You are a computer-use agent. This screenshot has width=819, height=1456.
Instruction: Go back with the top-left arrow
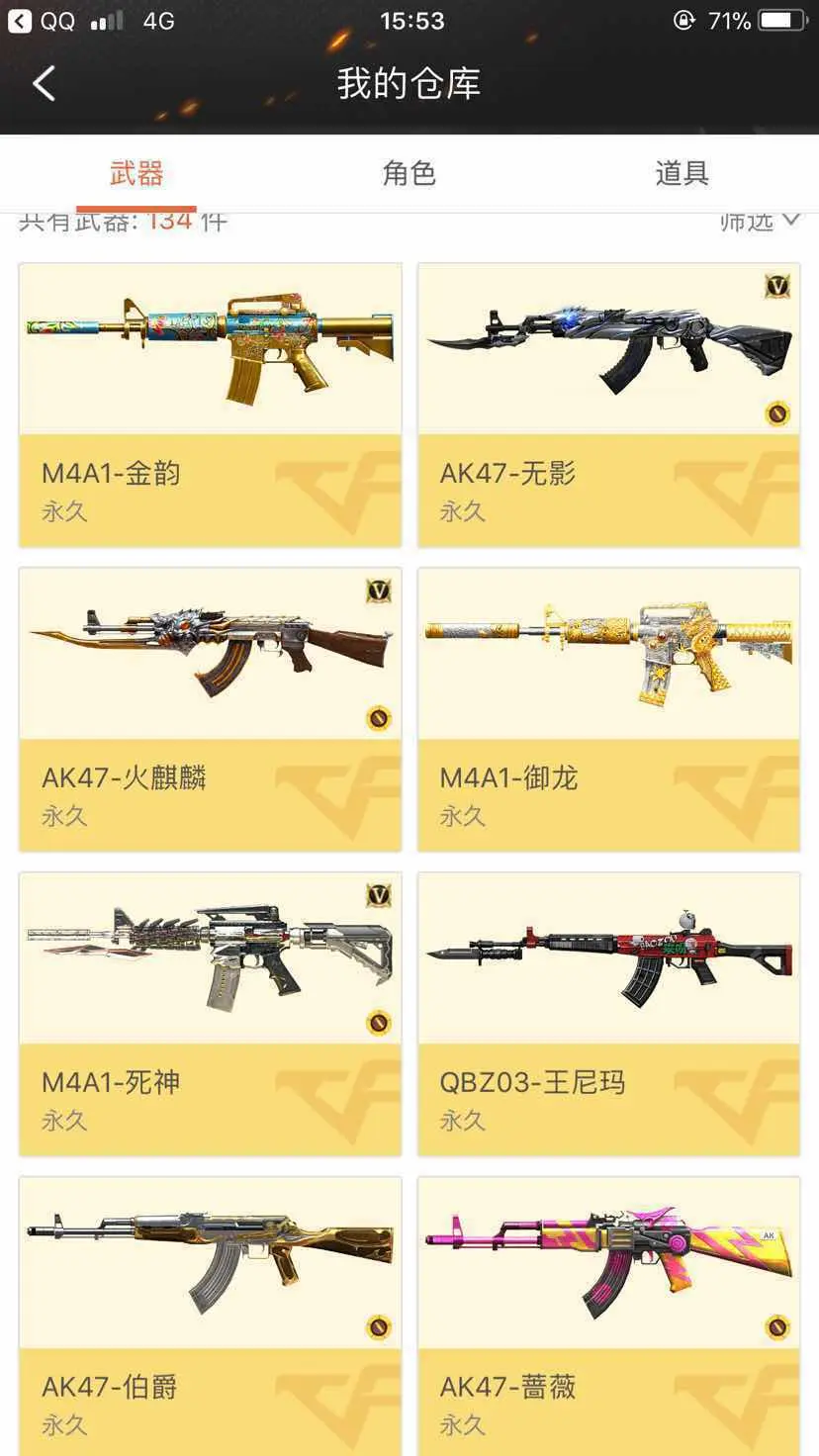44,84
